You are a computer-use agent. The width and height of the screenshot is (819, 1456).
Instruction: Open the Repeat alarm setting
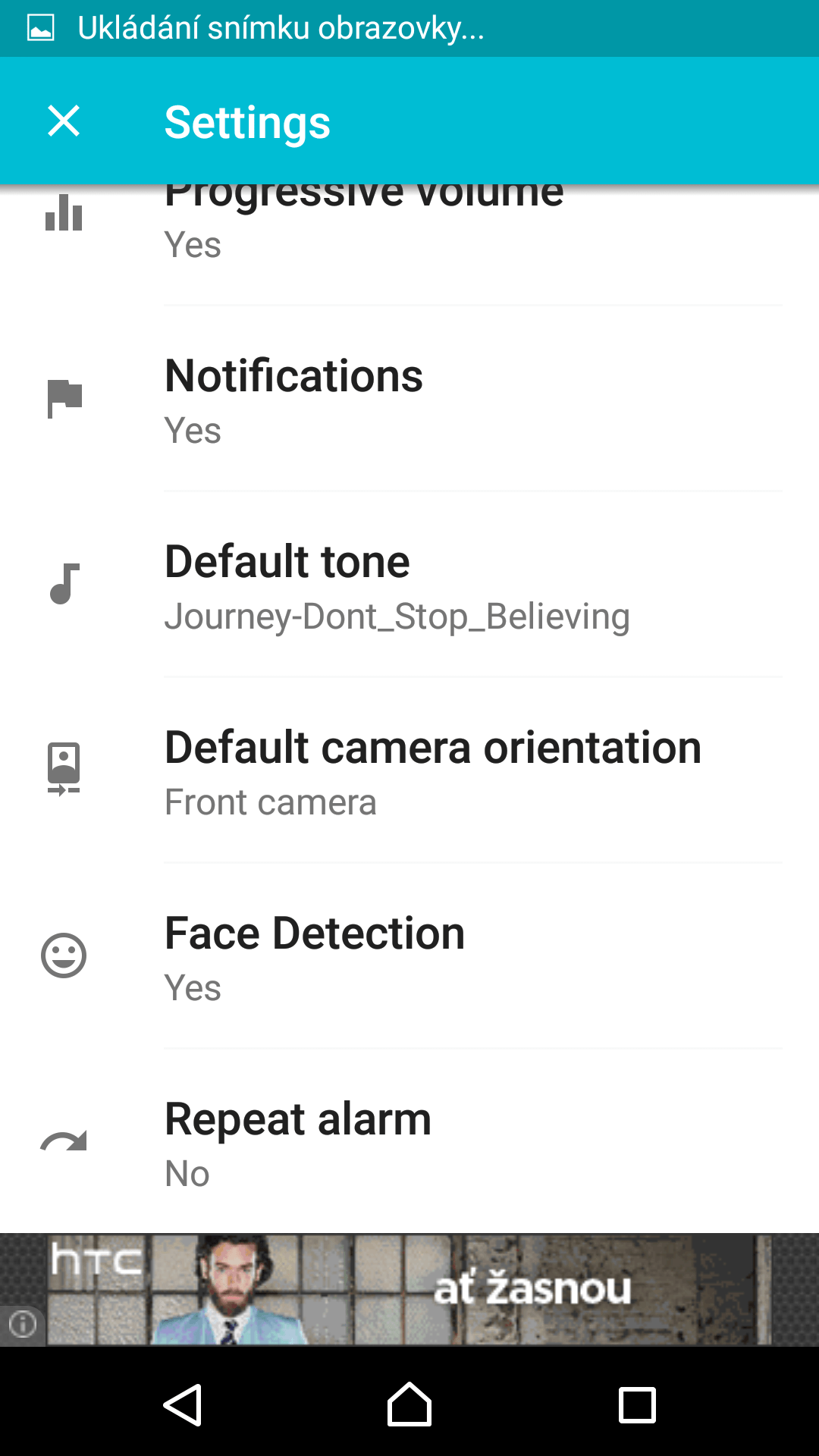[409, 1141]
